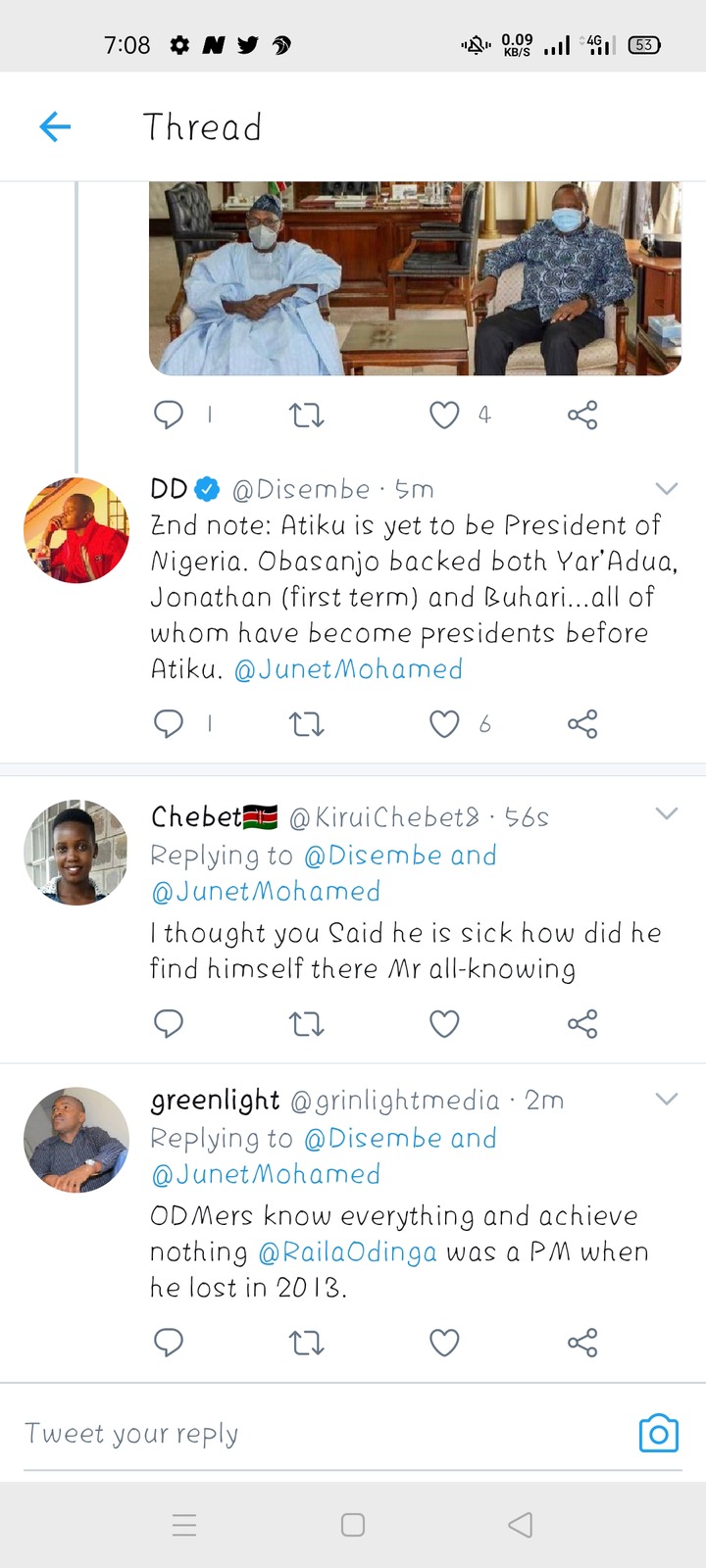Open @JunetMohamed mention in DD's tweet
This screenshot has height=1568, width=706.
pos(348,669)
